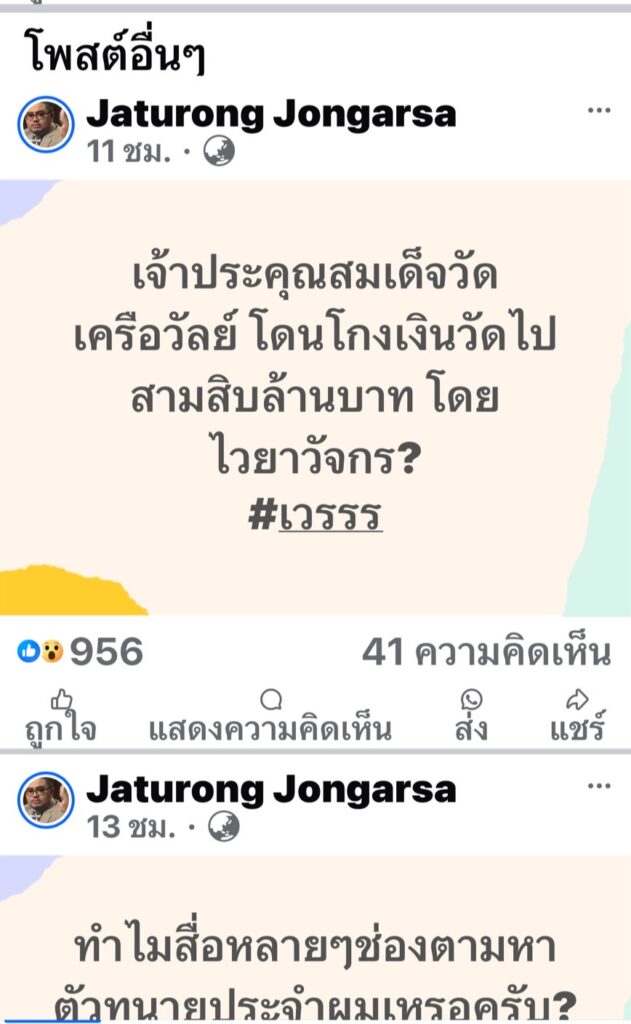The width and height of the screenshot is (631, 1024).
Task: Open overflow menu on the 13 ชม. post
Action: tap(598, 786)
